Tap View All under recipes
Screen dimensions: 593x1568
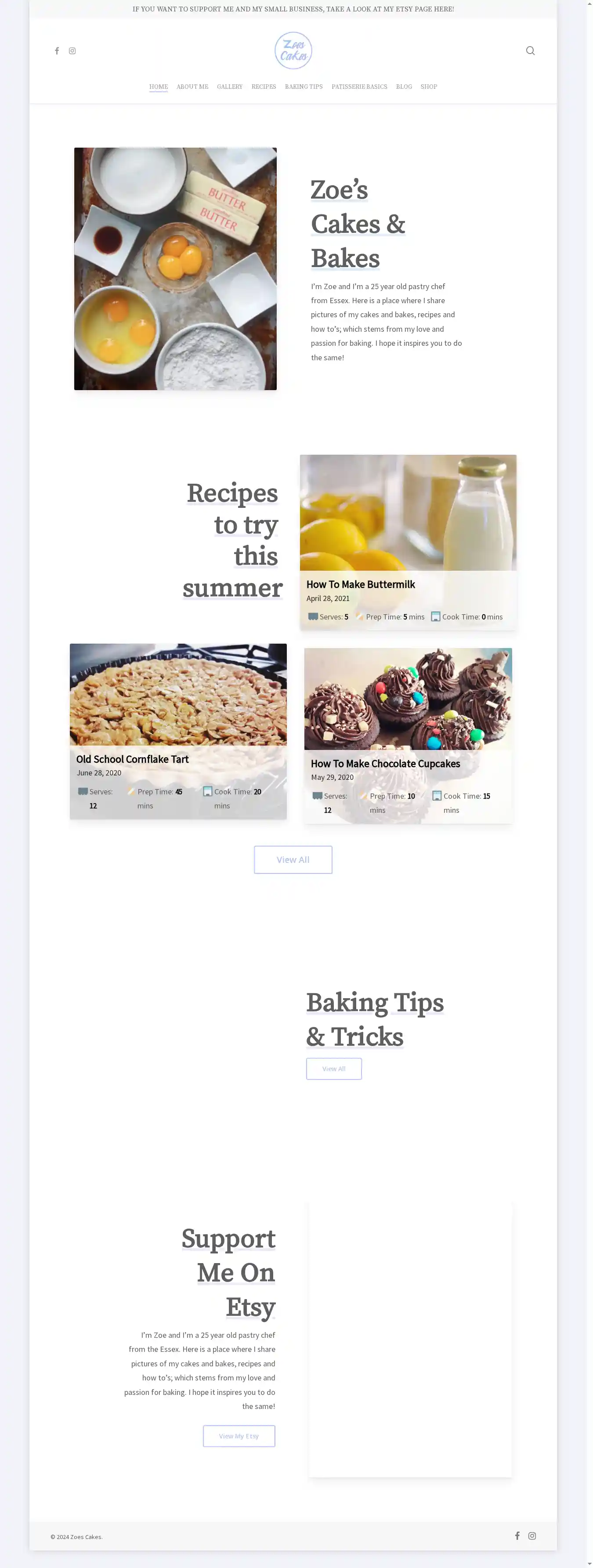(293, 859)
